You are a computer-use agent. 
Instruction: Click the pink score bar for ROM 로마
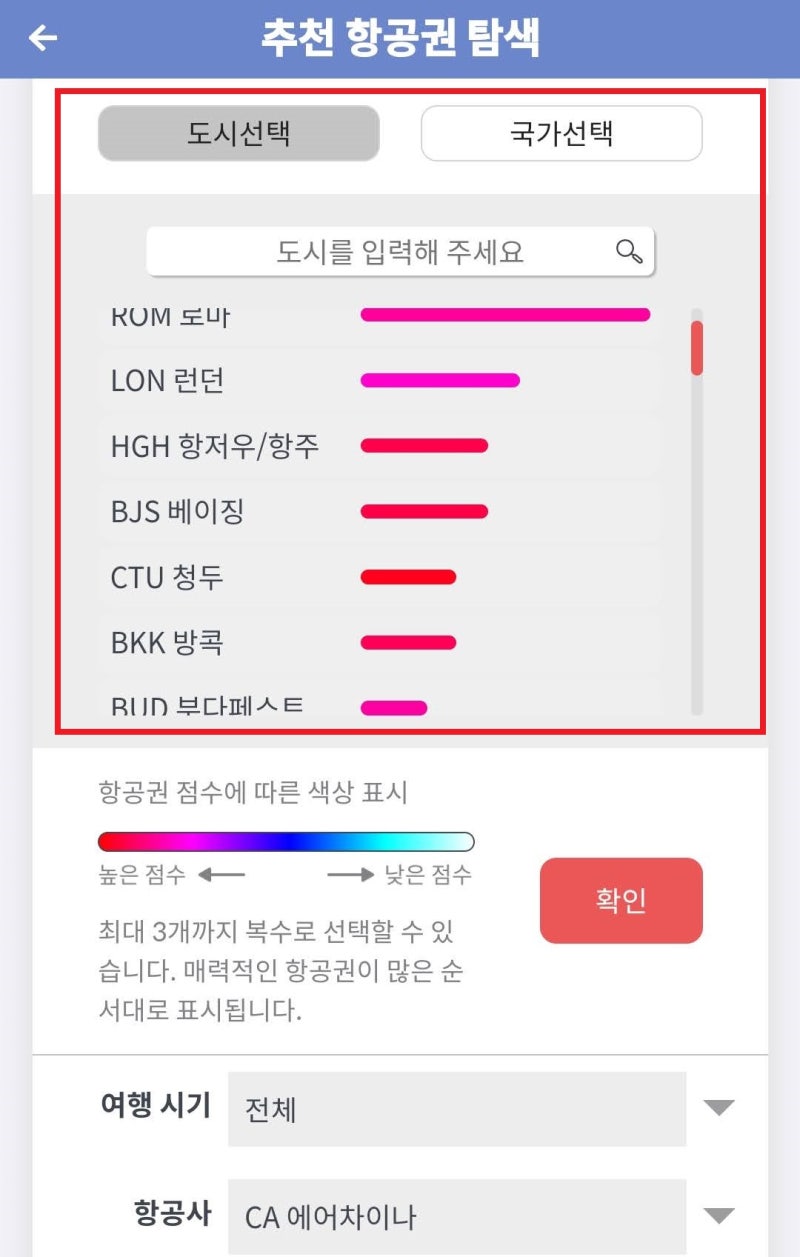tap(505, 314)
